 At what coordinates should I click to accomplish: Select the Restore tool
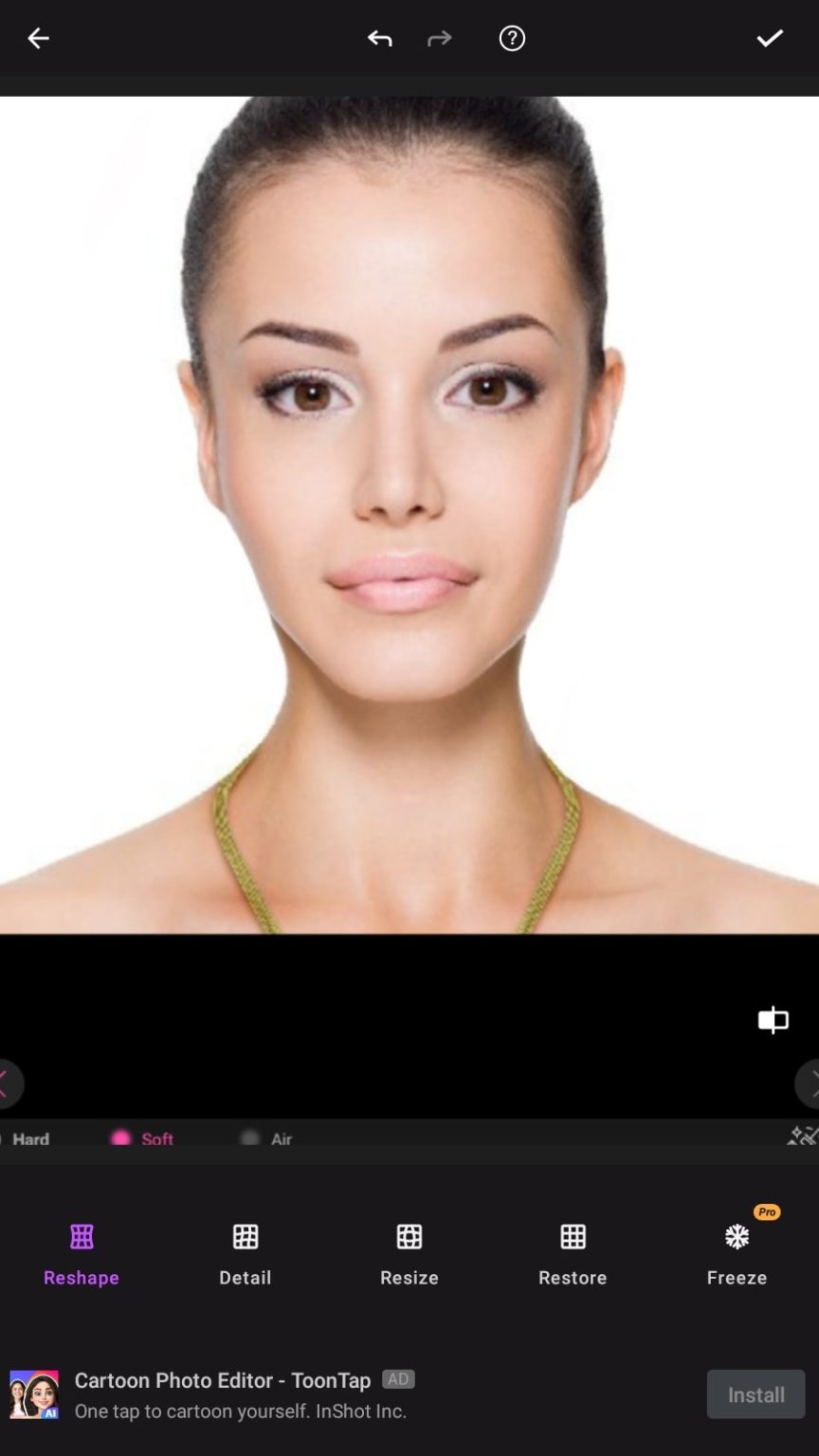pyautogui.click(x=573, y=1251)
